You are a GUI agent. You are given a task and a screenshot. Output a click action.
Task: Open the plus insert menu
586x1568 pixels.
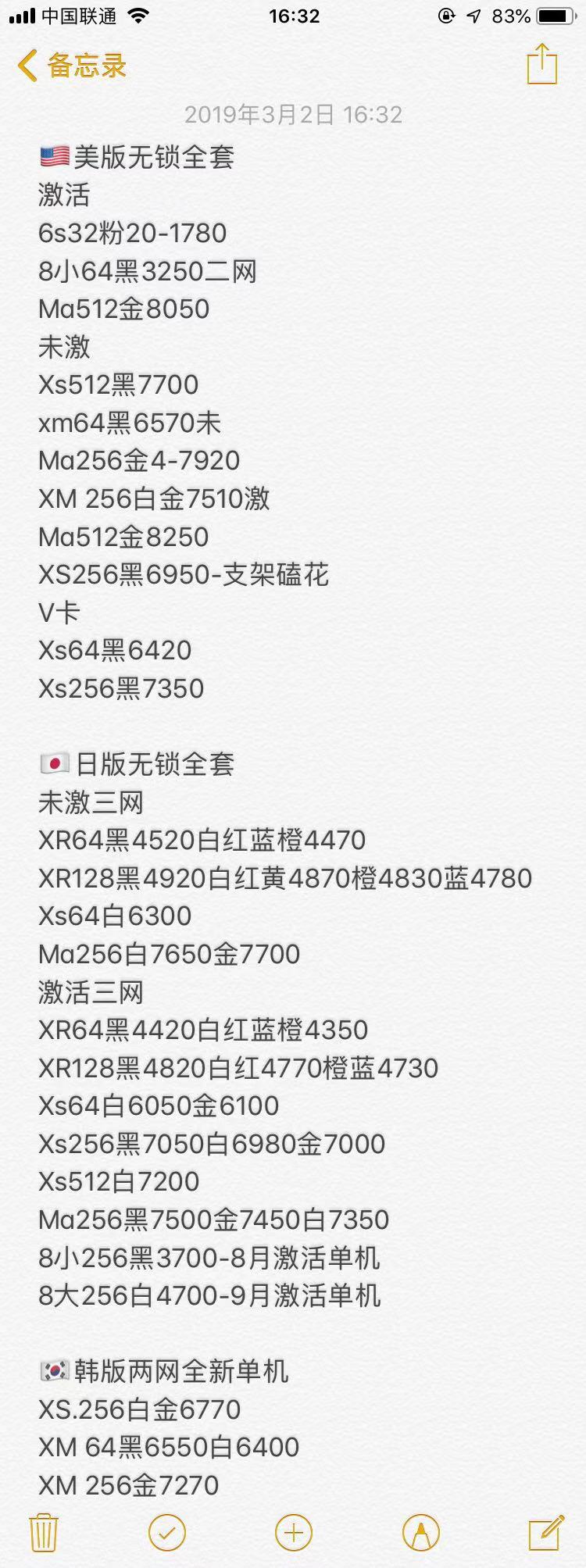point(294,1532)
